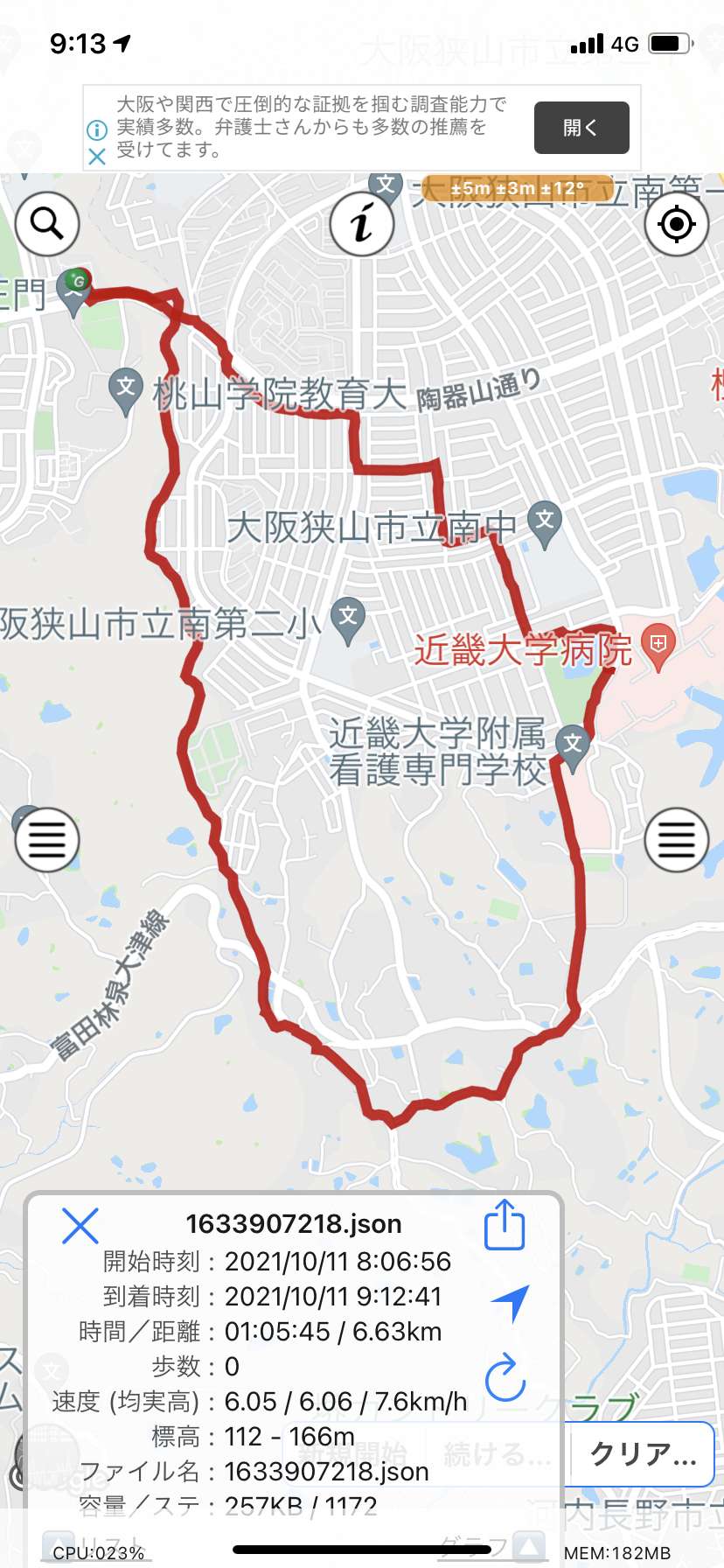This screenshot has height=1568, width=724.
Task: Tap the ad info icon
Action: click(x=97, y=129)
